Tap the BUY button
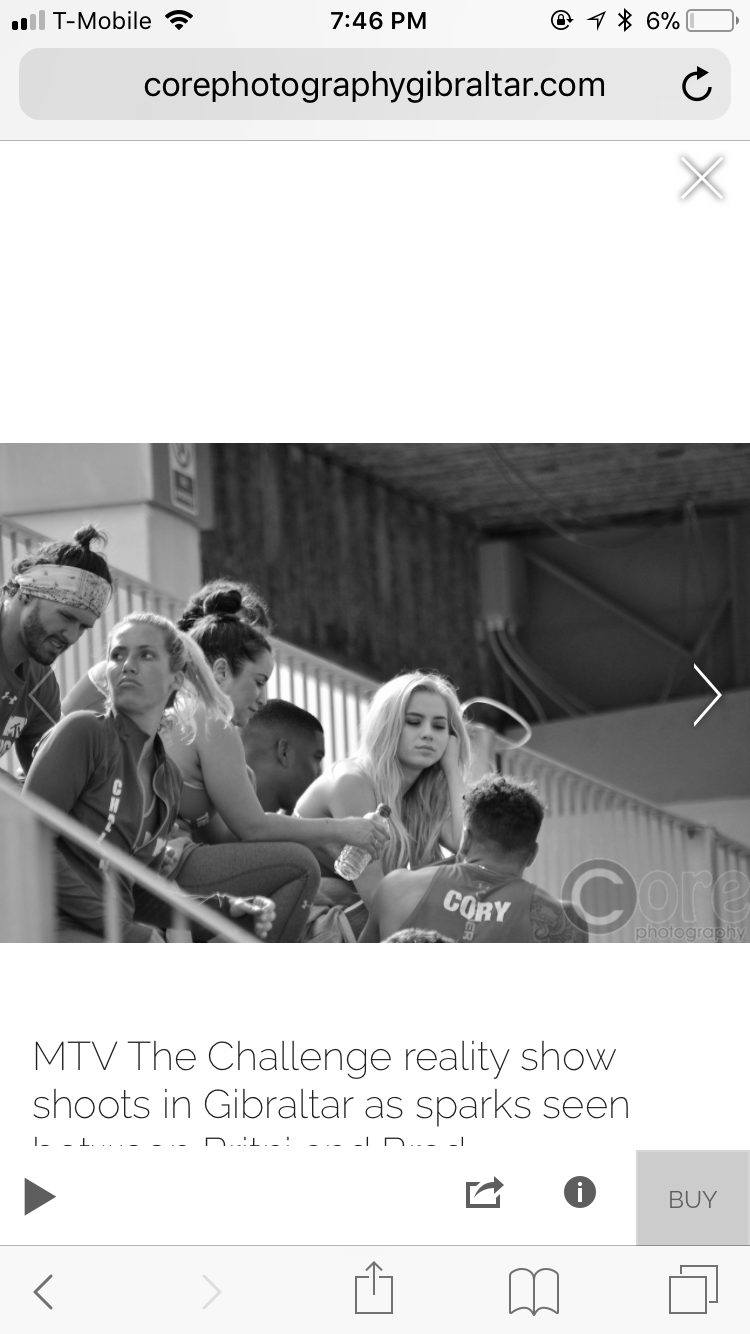 692,1198
